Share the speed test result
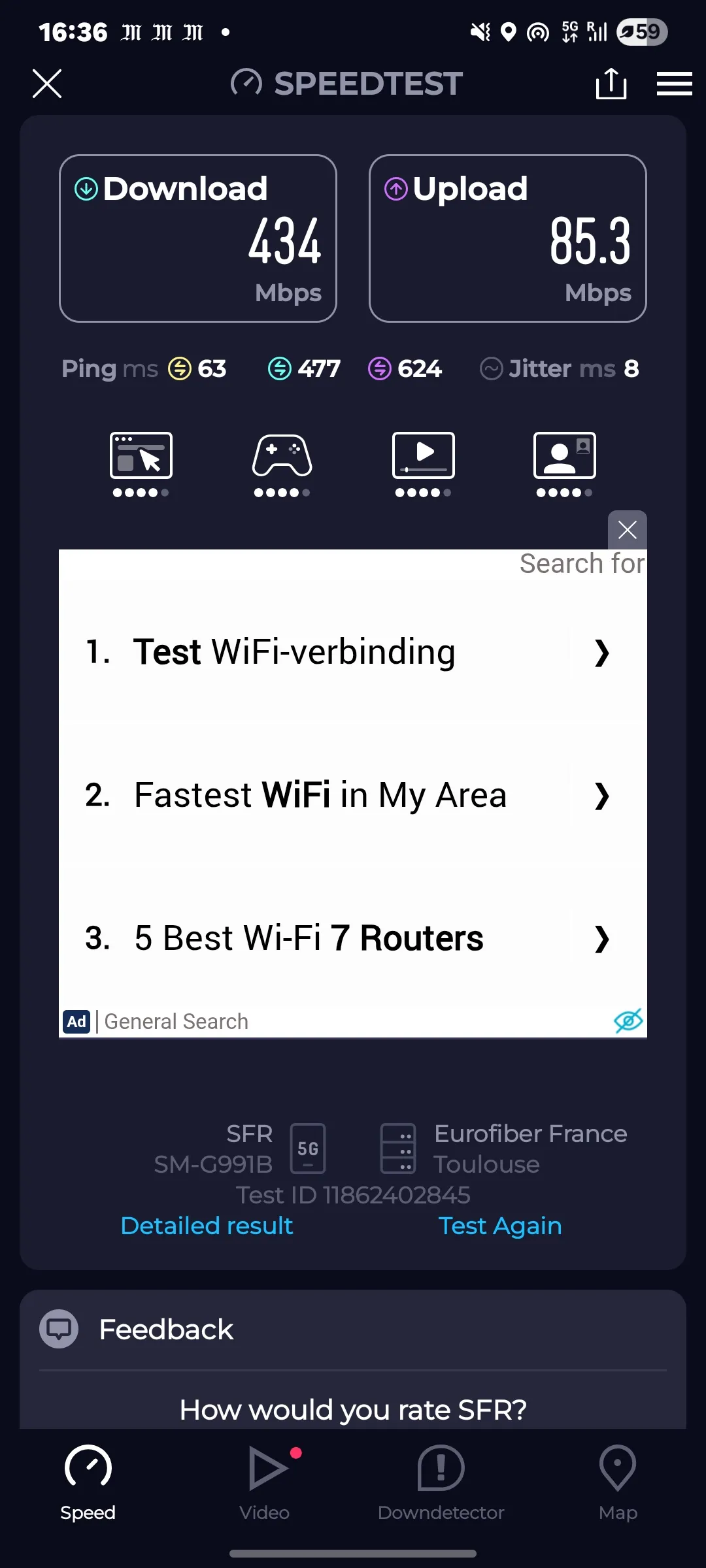Viewport: 706px width, 1568px height. pyautogui.click(x=611, y=84)
